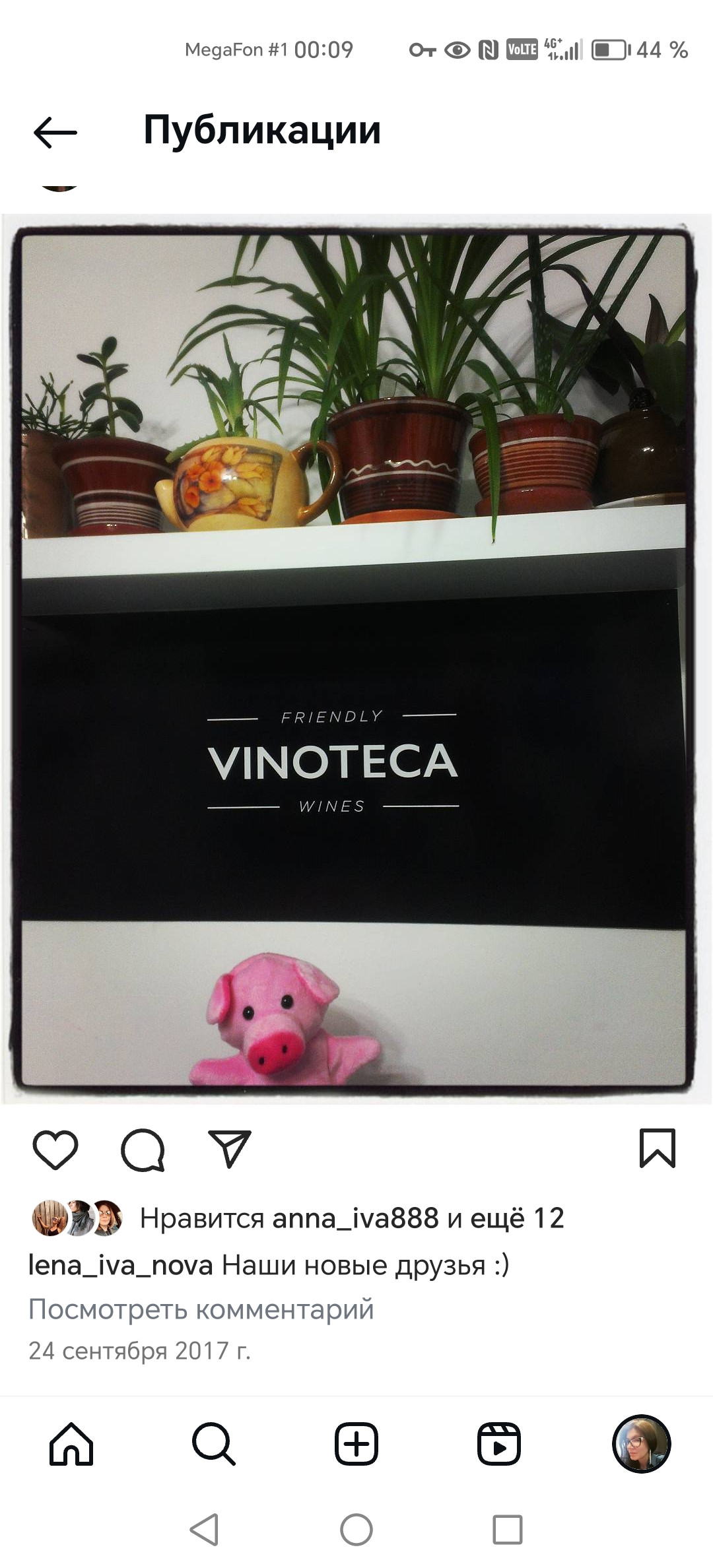Open the Reels tab

click(499, 1444)
